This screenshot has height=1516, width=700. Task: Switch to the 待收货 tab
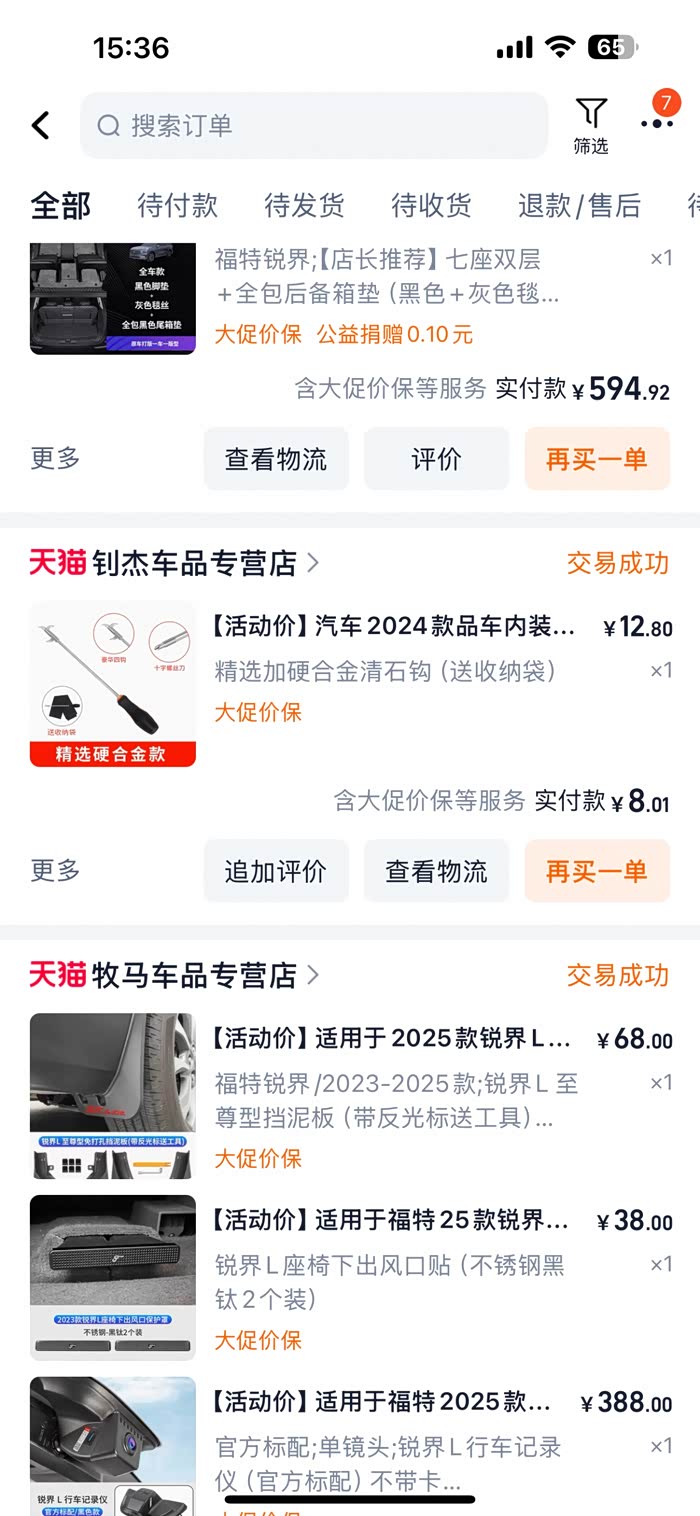pyautogui.click(x=431, y=206)
